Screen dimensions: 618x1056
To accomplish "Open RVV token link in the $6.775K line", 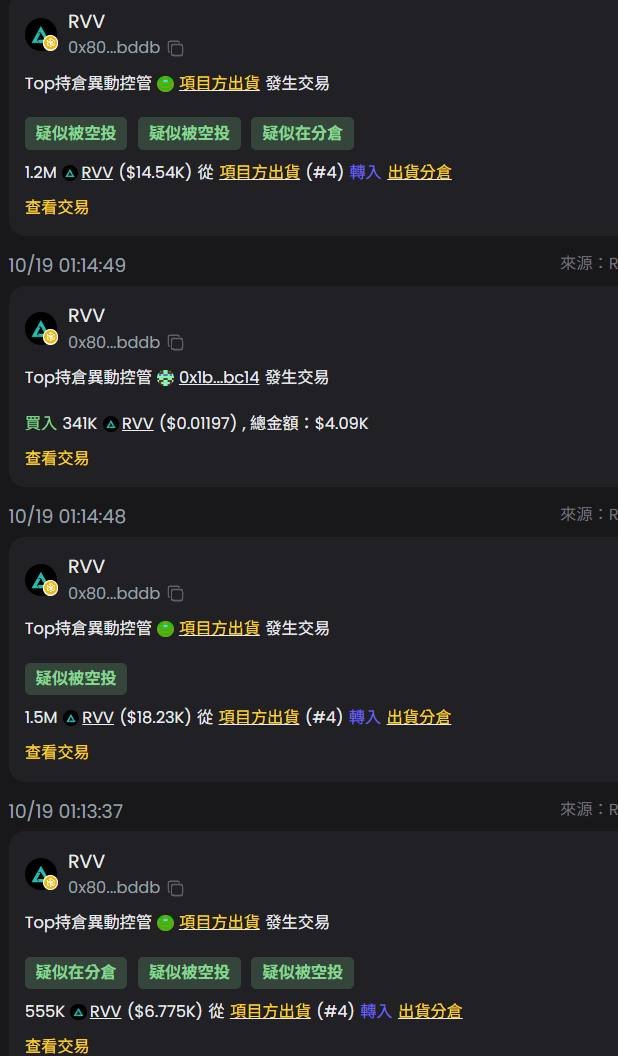I will click(105, 1011).
